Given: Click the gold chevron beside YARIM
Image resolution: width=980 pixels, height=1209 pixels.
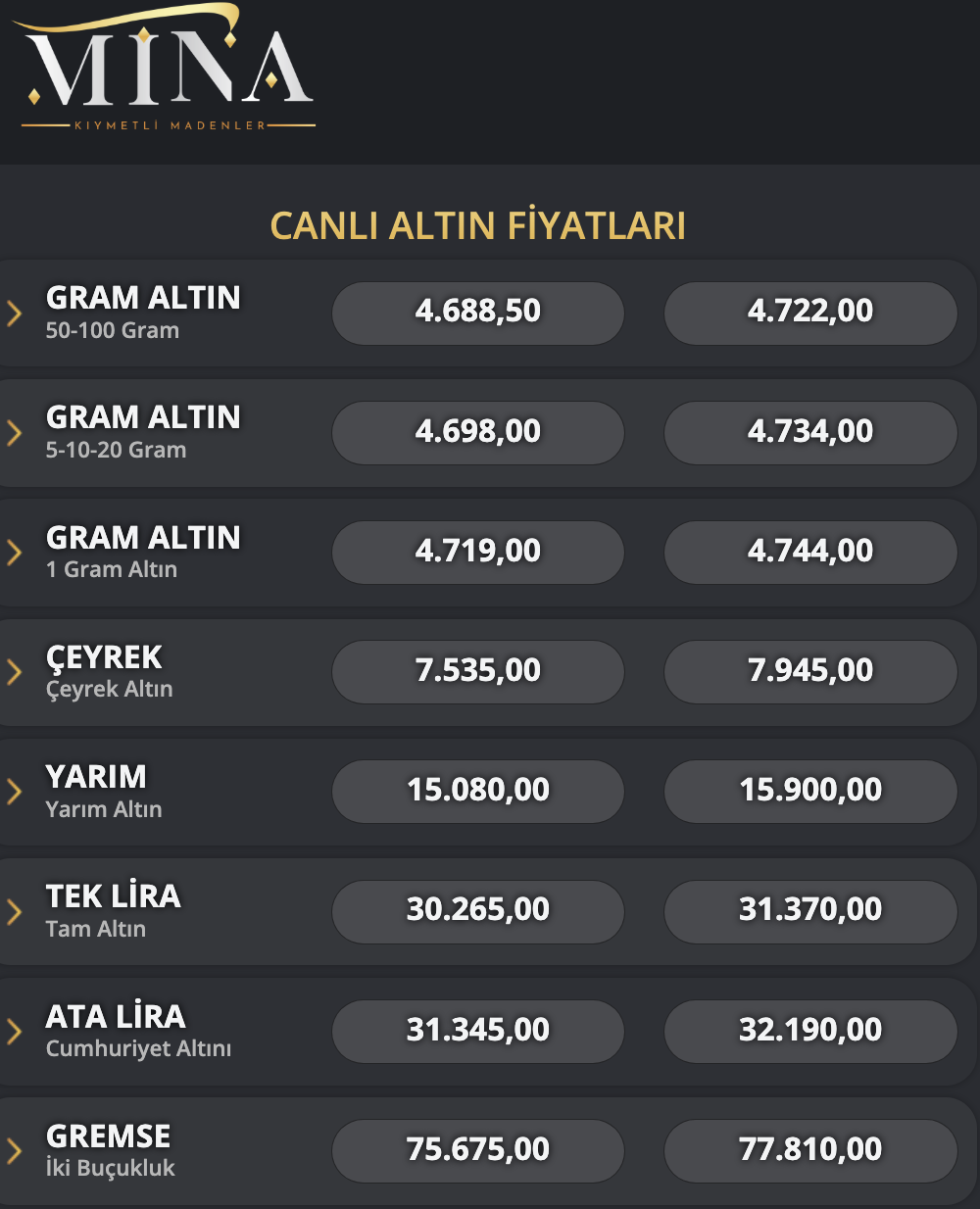Looking at the screenshot, I should 15,791.
